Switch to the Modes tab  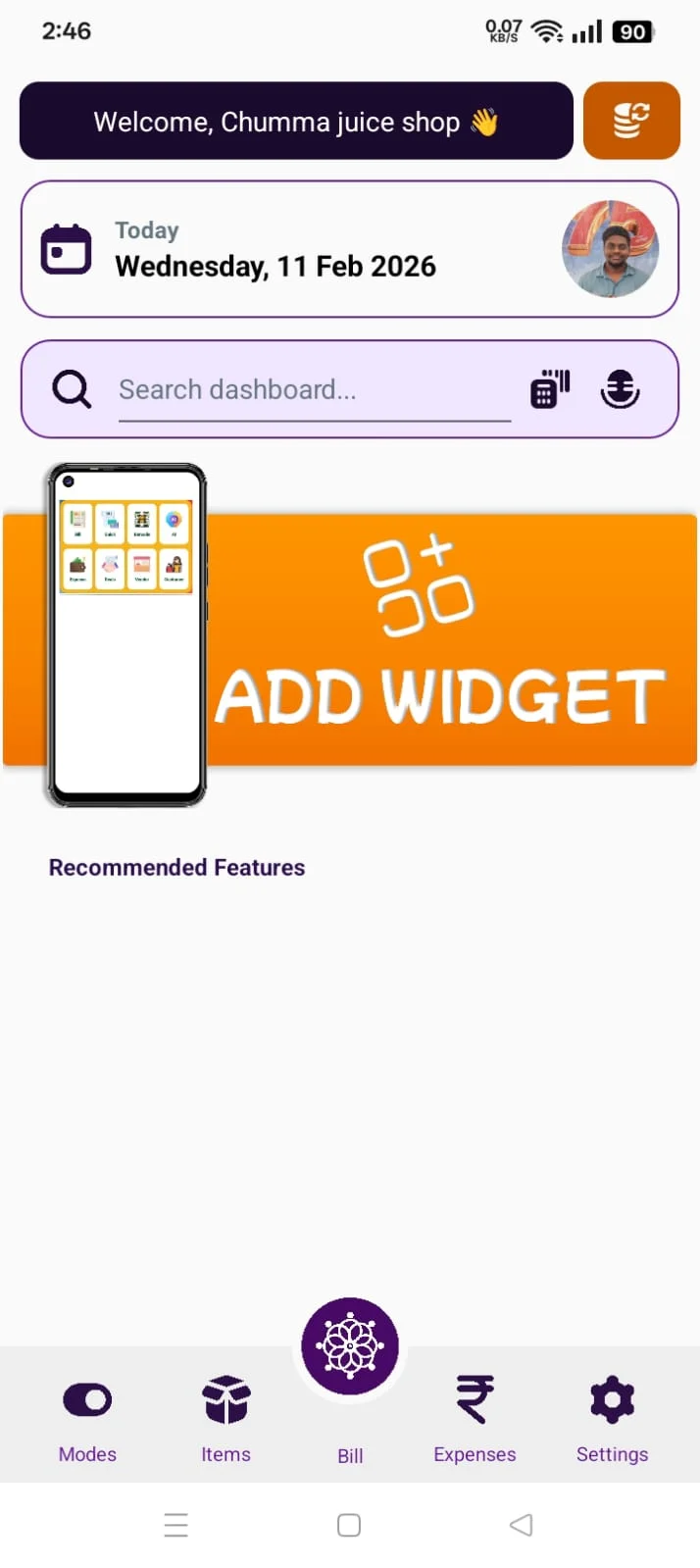[87, 1416]
